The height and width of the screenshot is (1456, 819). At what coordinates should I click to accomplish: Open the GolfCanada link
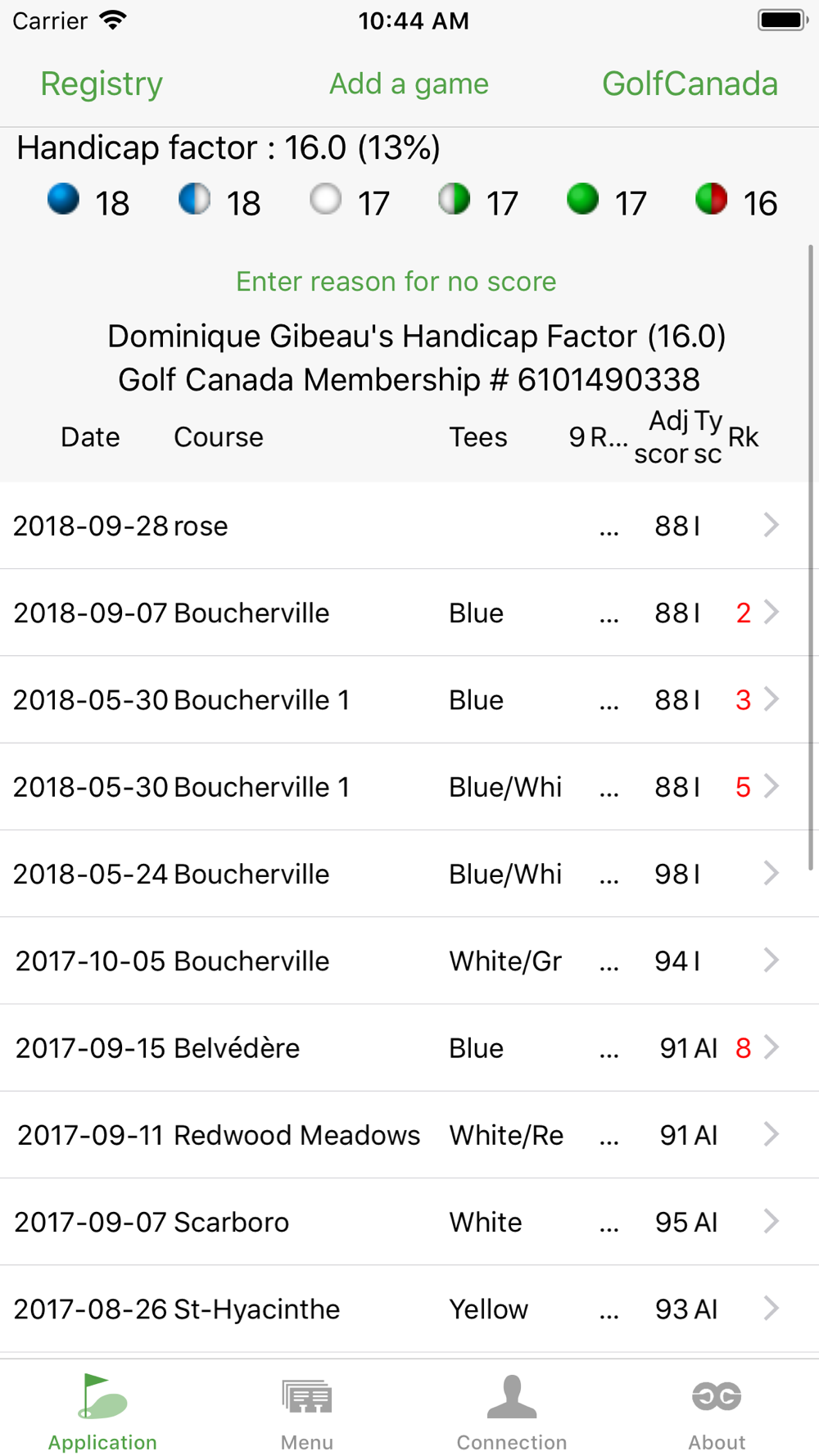(x=690, y=84)
